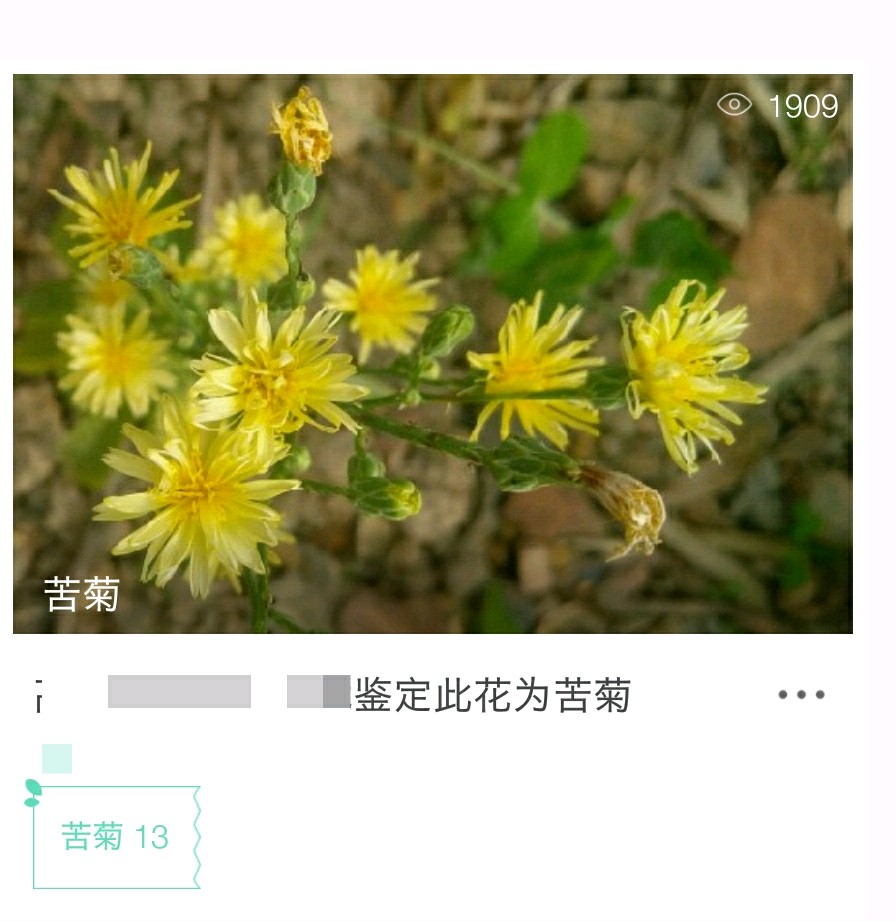The width and height of the screenshot is (896, 921).
Task: Select the 苦菊 13 tag
Action: (116, 837)
